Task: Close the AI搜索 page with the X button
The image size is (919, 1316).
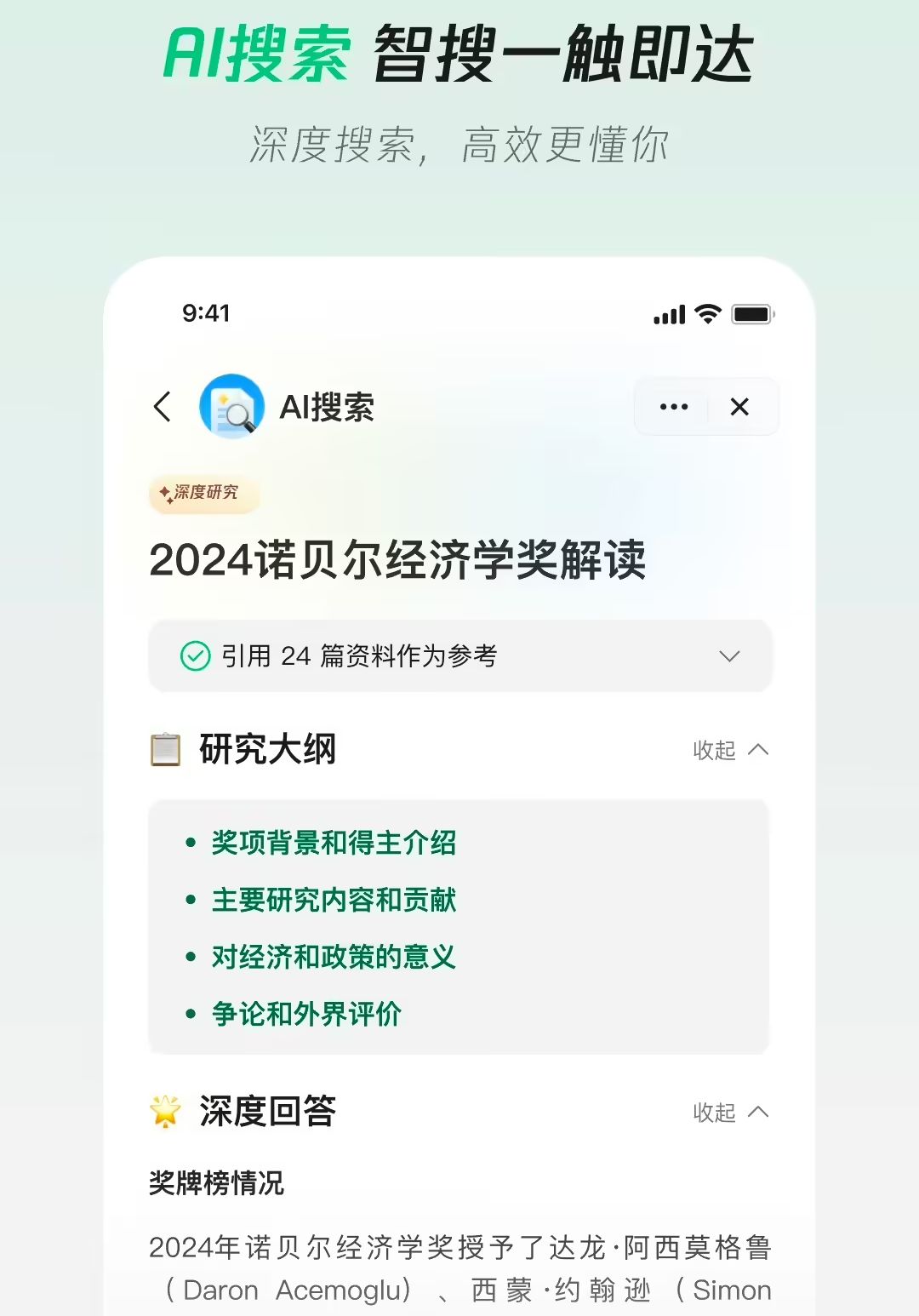Action: [739, 407]
